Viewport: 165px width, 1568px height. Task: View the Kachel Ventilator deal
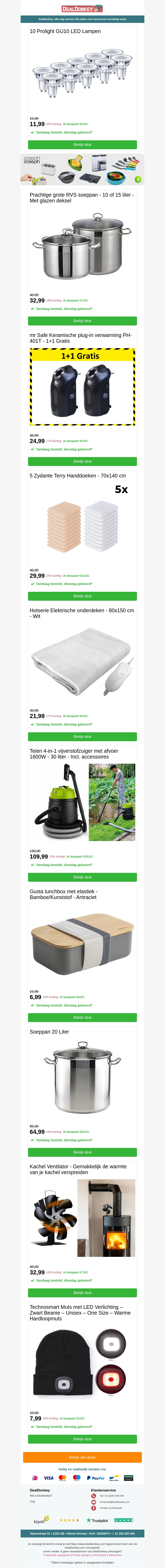[x=82, y=1293]
